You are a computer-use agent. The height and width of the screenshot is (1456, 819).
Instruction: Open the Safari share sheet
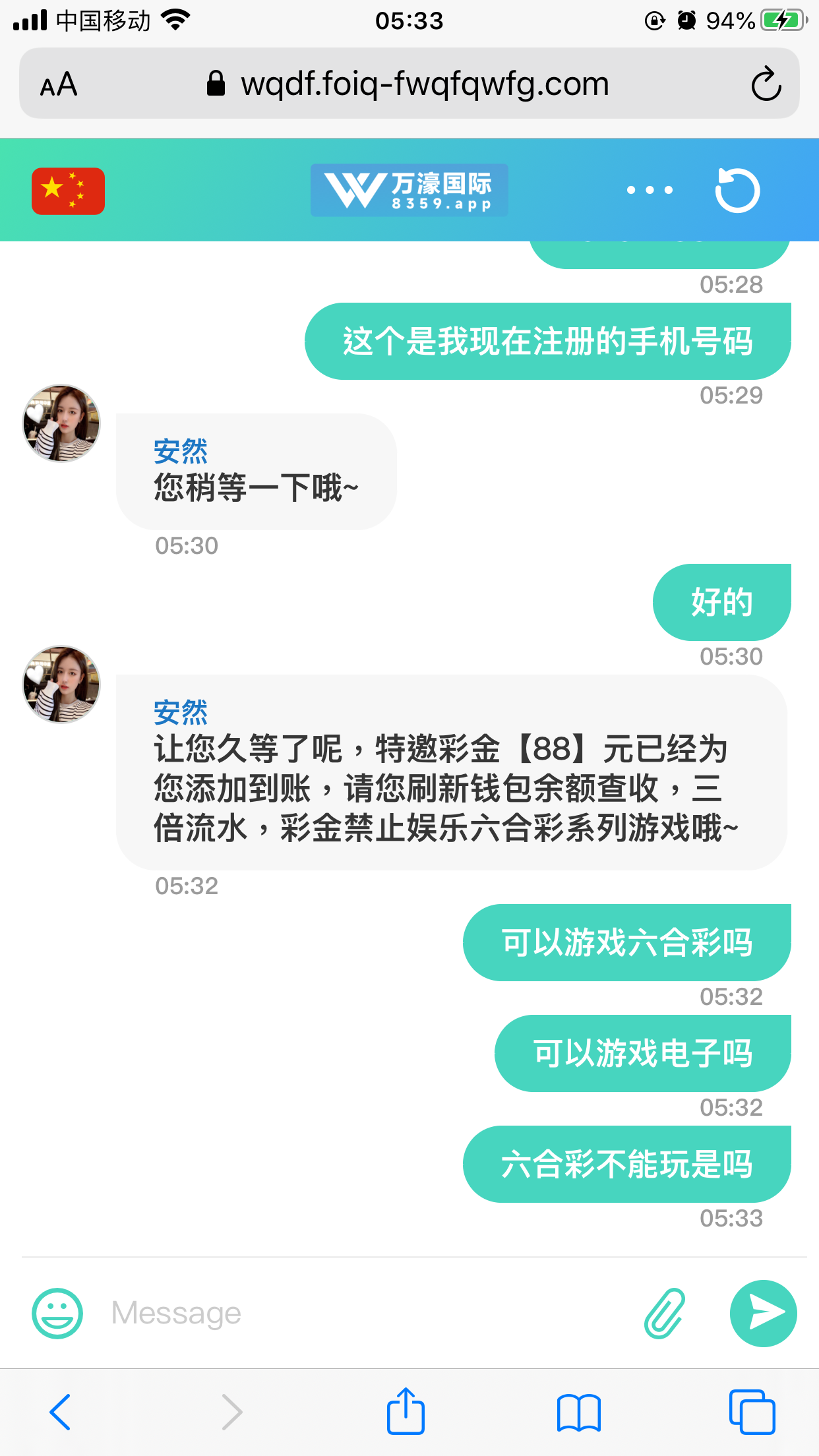tap(406, 1412)
